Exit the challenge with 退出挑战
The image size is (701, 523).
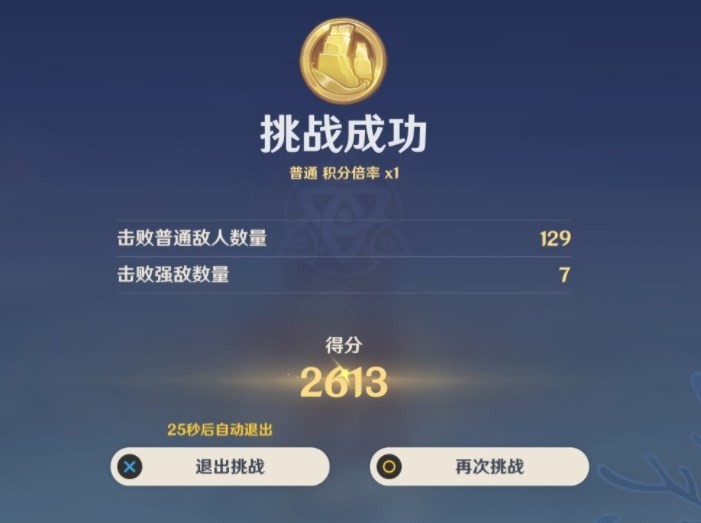click(220, 467)
